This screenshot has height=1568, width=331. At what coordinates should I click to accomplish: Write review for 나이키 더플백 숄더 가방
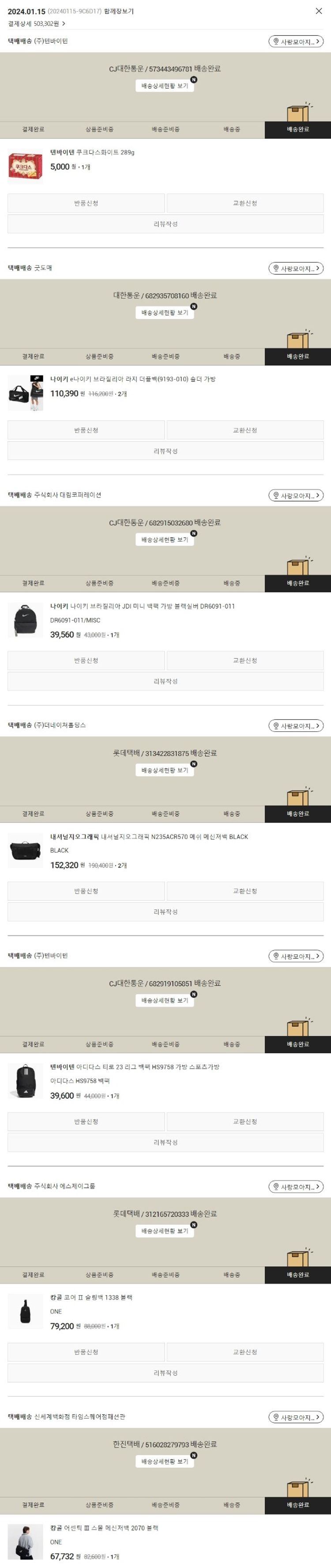tap(165, 451)
